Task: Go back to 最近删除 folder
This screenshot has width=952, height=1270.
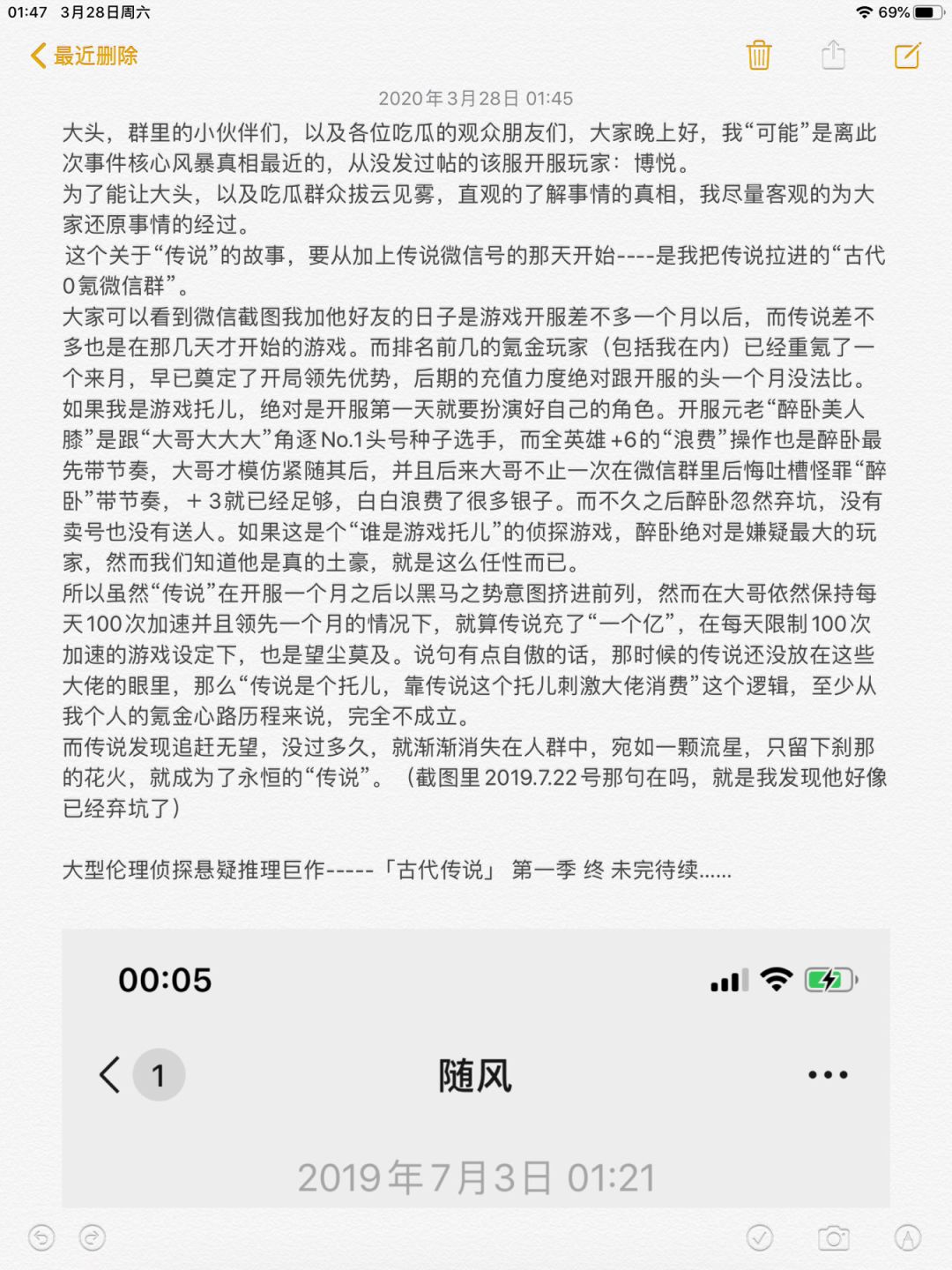Action: tap(84, 56)
